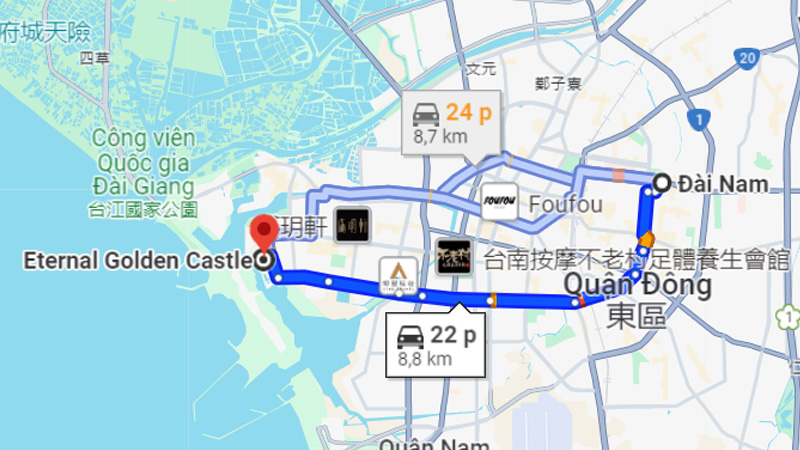Select the 24 p alternate route callout
800x450 pixels.
coord(451,122)
